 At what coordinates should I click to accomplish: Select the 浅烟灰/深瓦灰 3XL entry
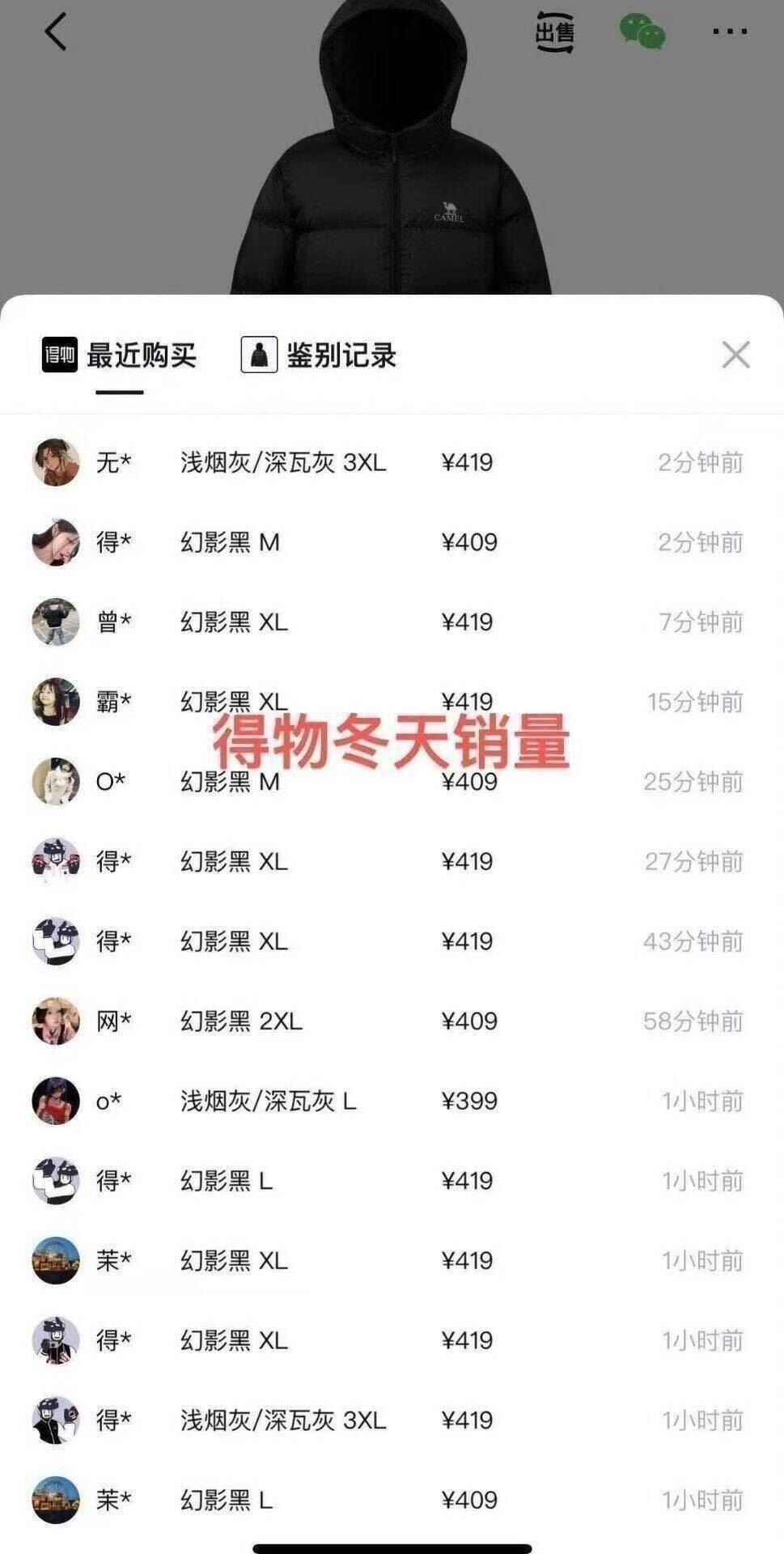point(285,461)
